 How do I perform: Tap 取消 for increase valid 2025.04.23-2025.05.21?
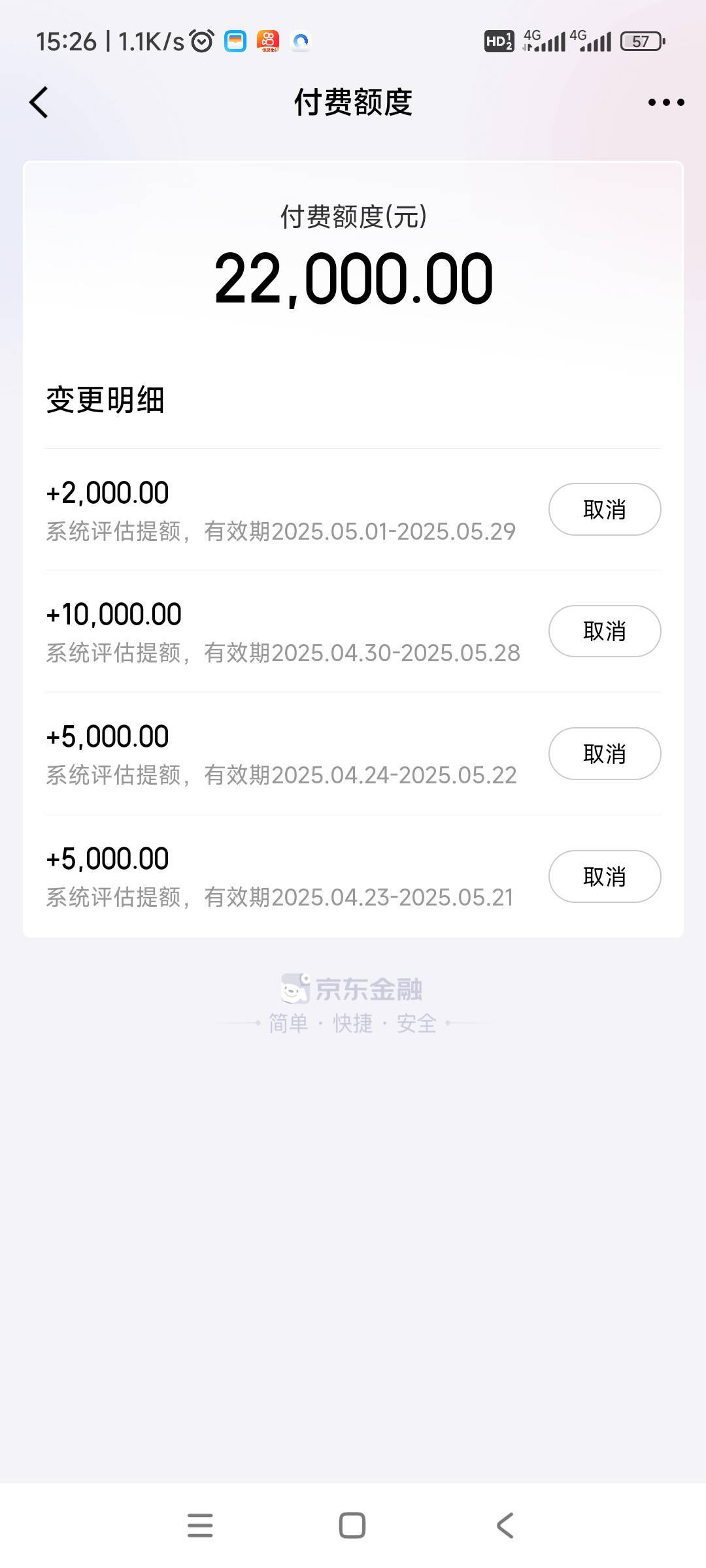605,876
